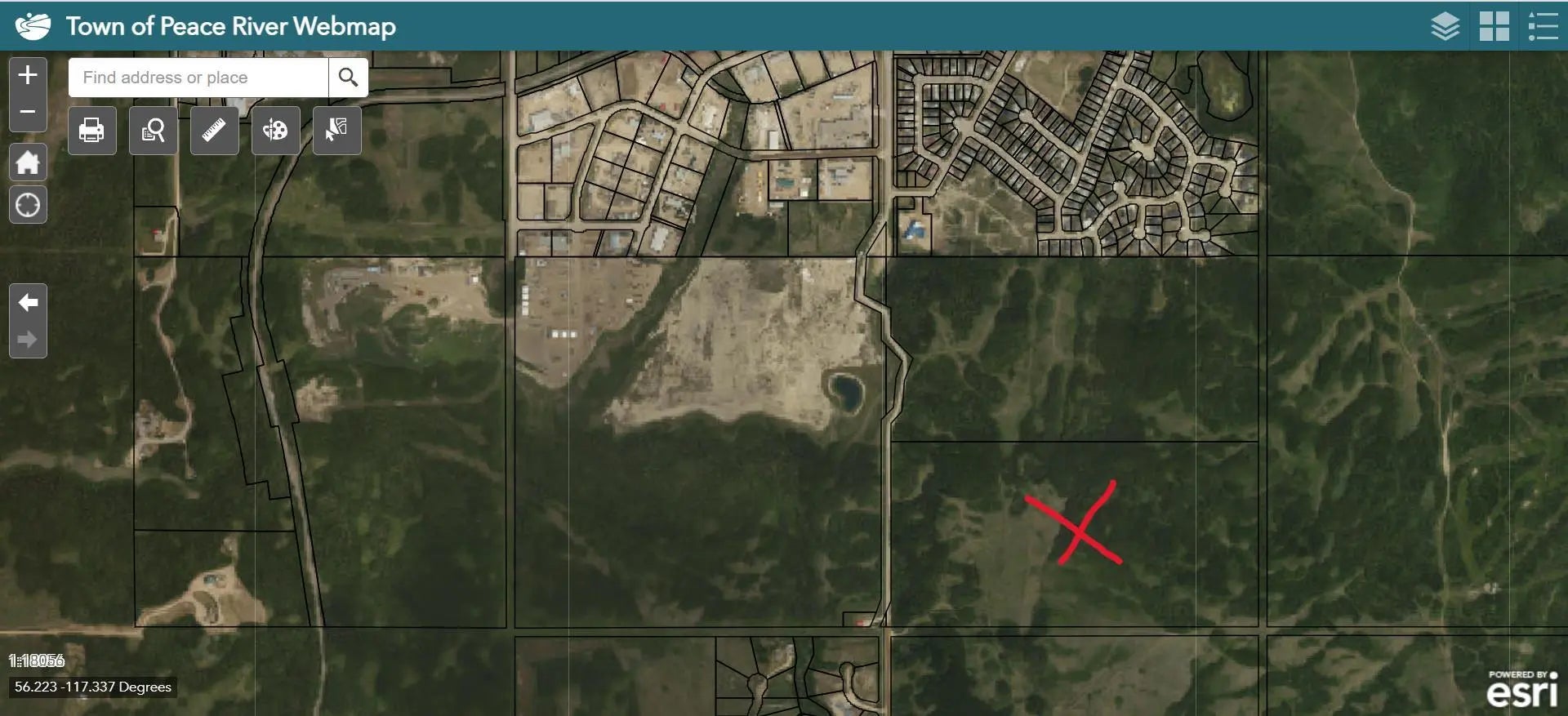1568x716 pixels.
Task: Open the basemap gallery grid
Action: 1494,26
